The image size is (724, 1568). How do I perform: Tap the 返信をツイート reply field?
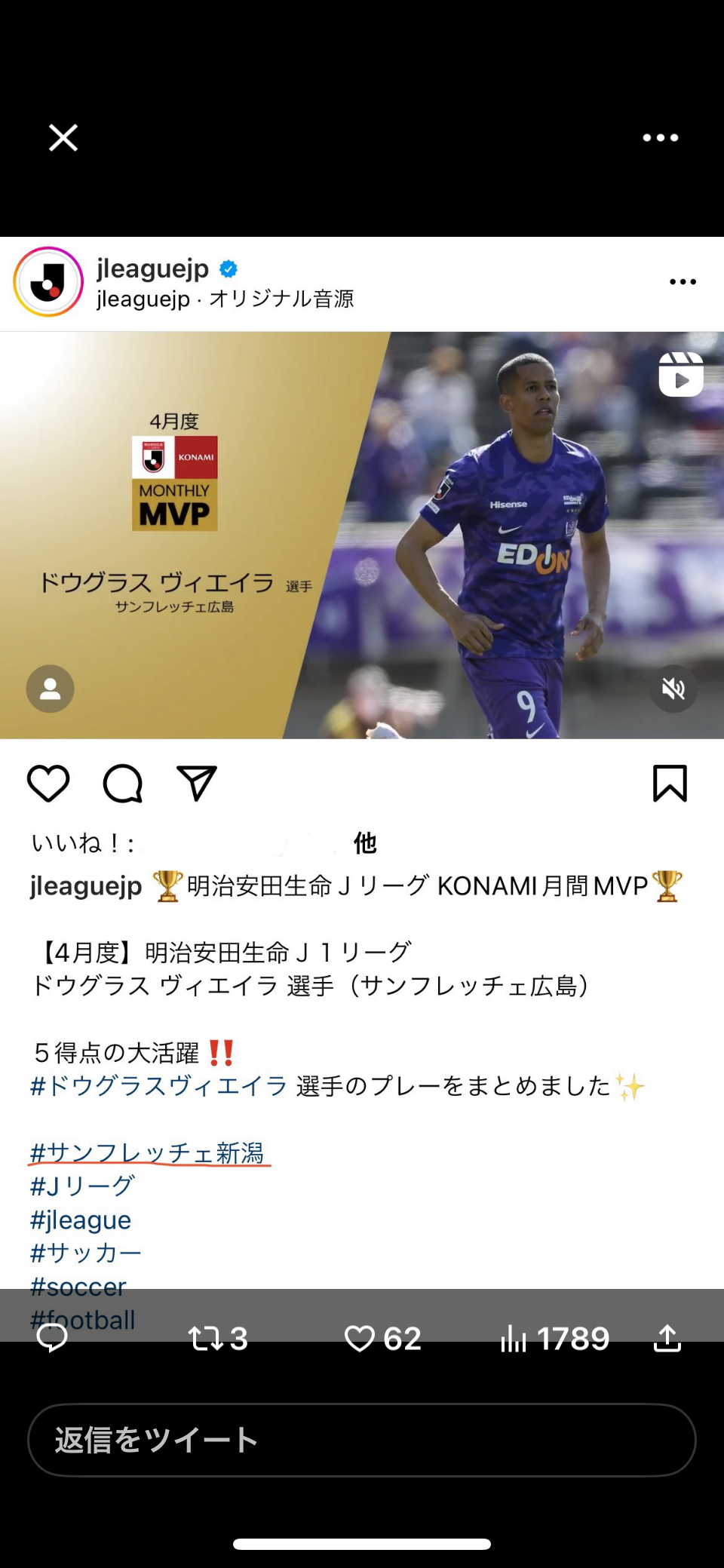click(362, 1440)
